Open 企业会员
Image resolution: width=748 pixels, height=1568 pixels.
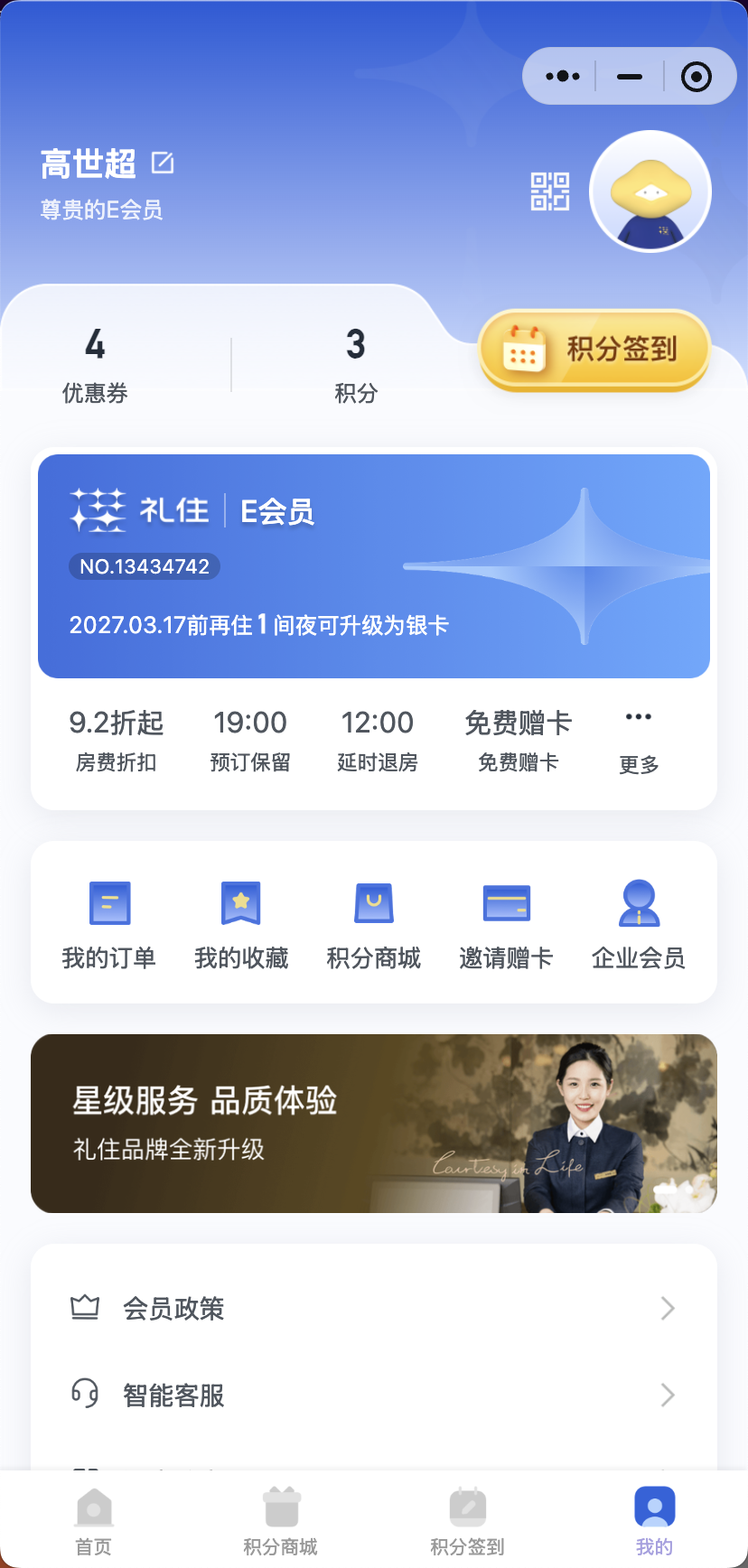click(639, 923)
